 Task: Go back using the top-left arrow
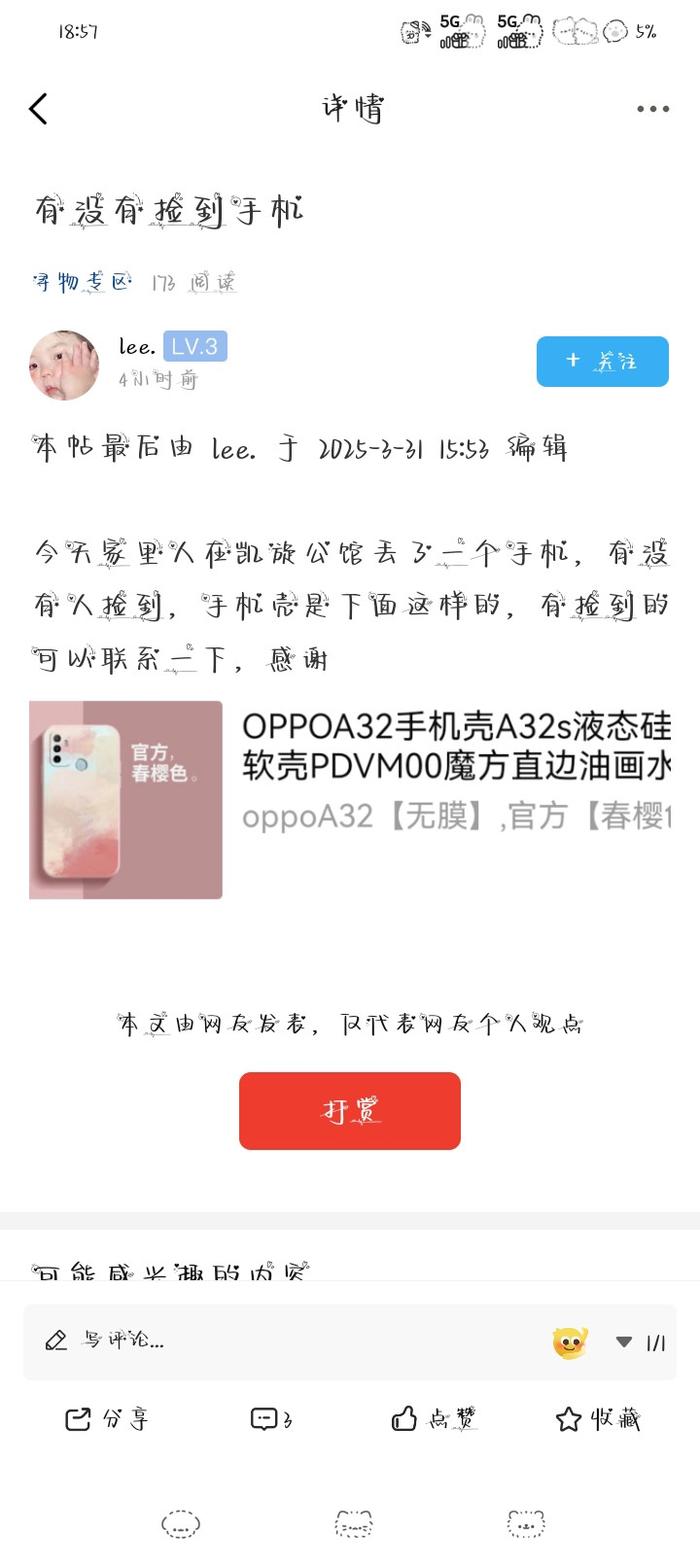pos(38,109)
